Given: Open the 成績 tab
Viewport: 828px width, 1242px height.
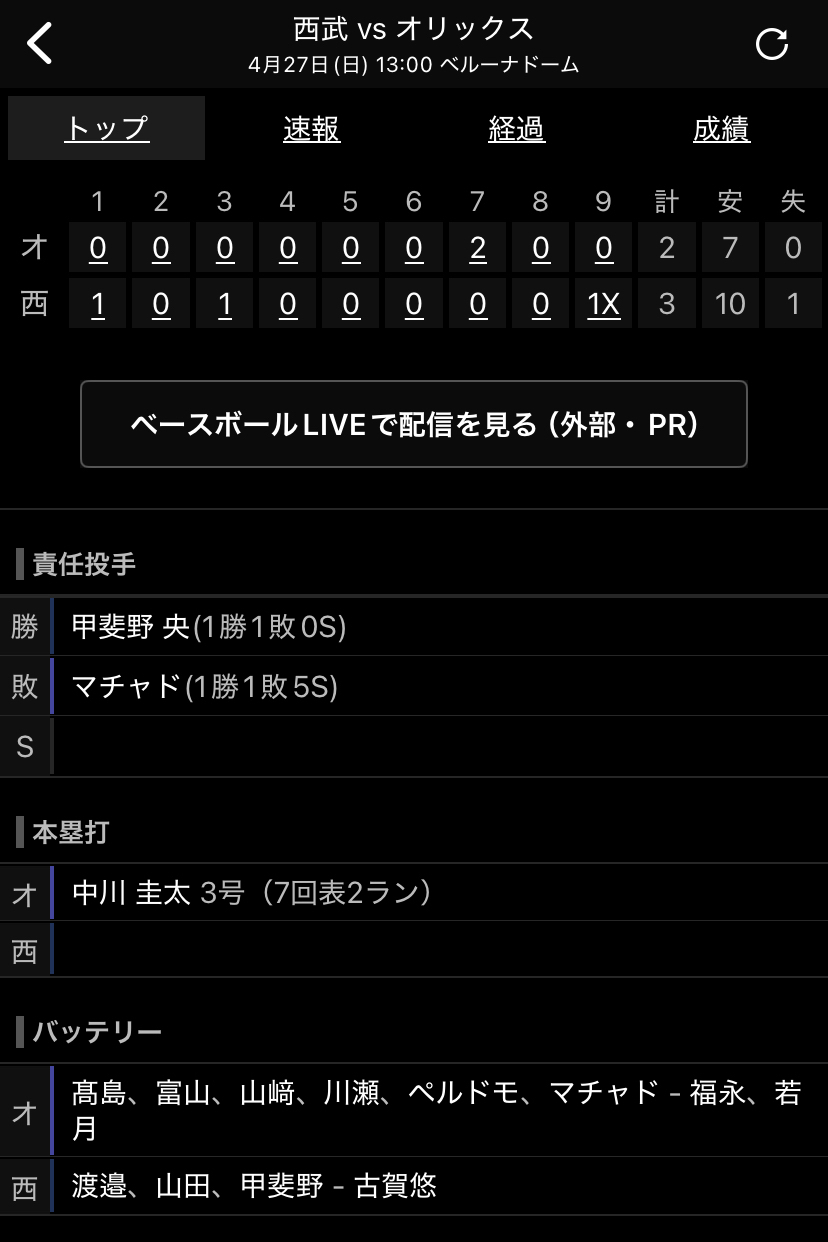Looking at the screenshot, I should (x=721, y=129).
